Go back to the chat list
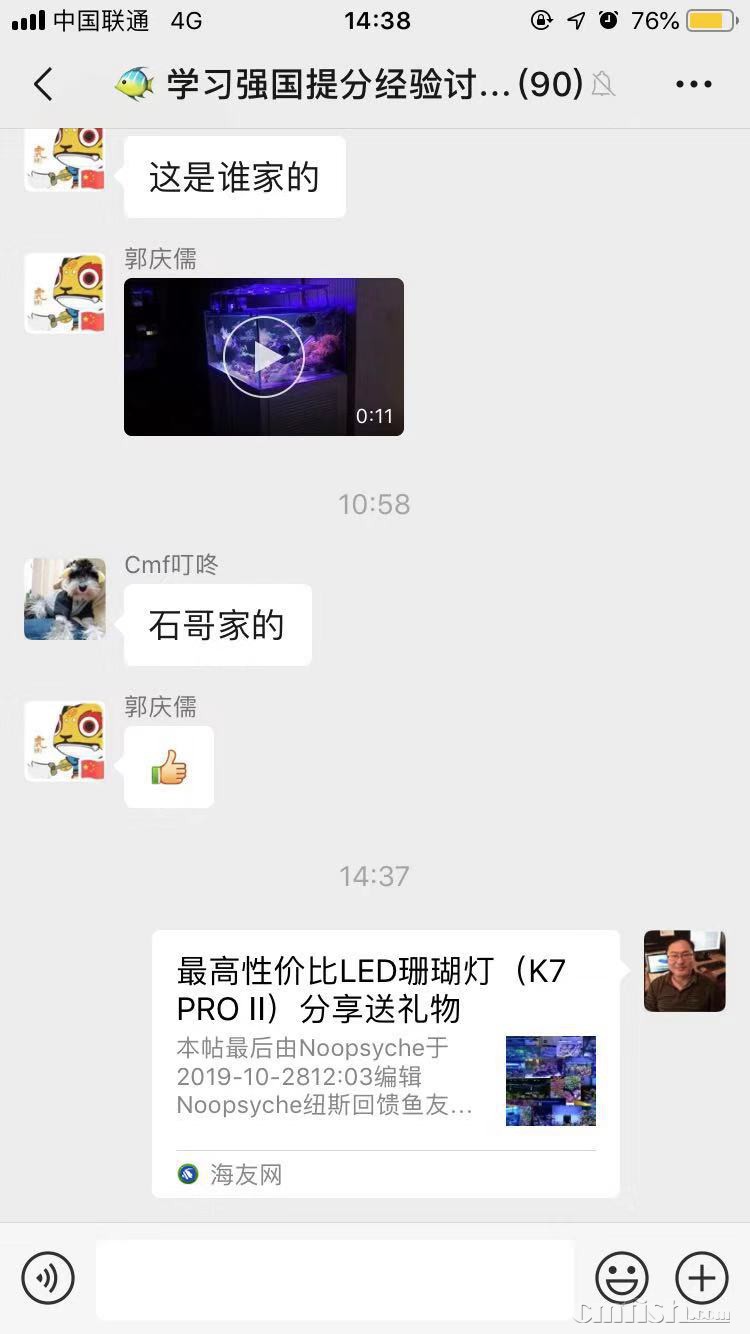This screenshot has width=750, height=1334. [x=43, y=85]
